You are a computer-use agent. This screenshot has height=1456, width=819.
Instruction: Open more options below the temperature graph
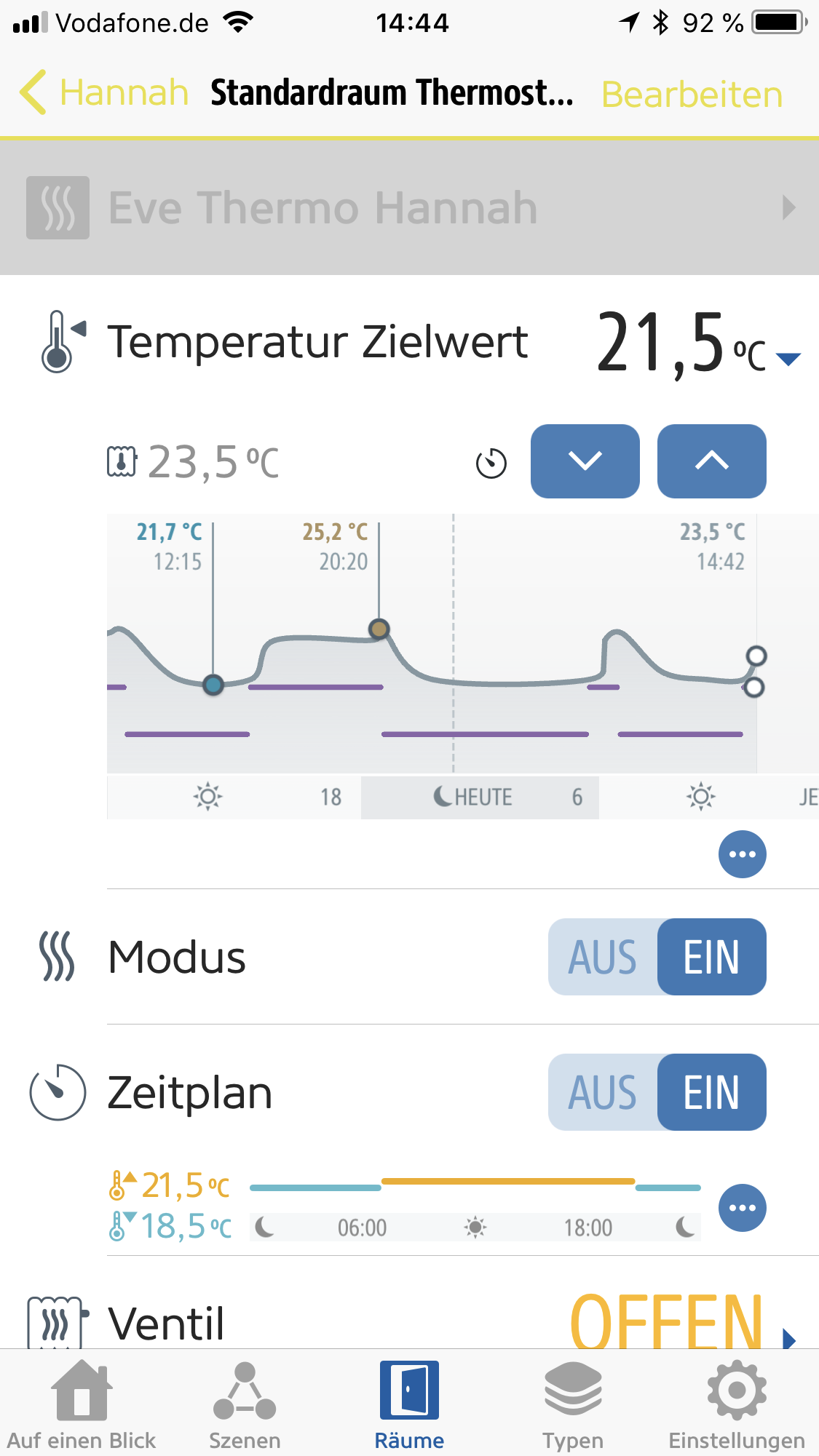coord(742,854)
